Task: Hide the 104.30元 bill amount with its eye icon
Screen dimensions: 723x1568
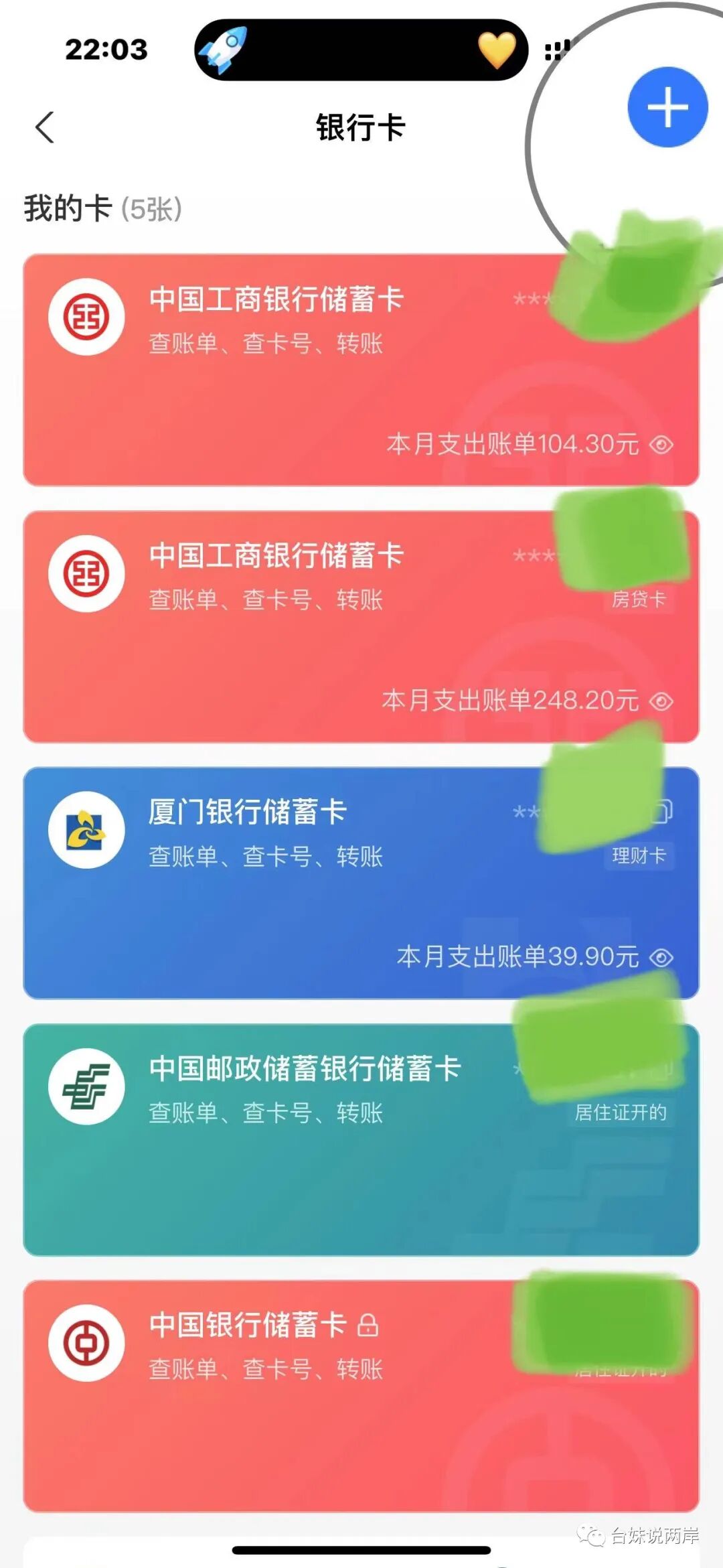Action: (x=661, y=445)
